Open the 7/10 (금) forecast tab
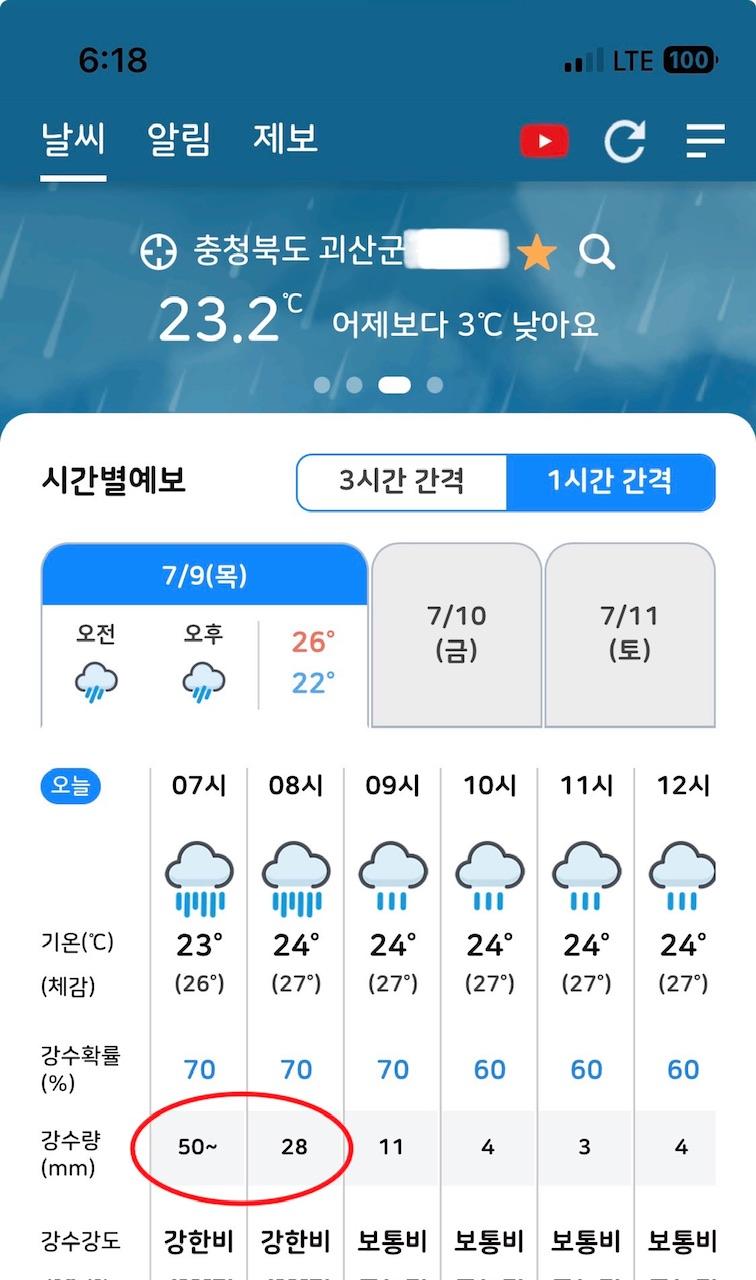Viewport: 756px width, 1280px height. [456, 634]
